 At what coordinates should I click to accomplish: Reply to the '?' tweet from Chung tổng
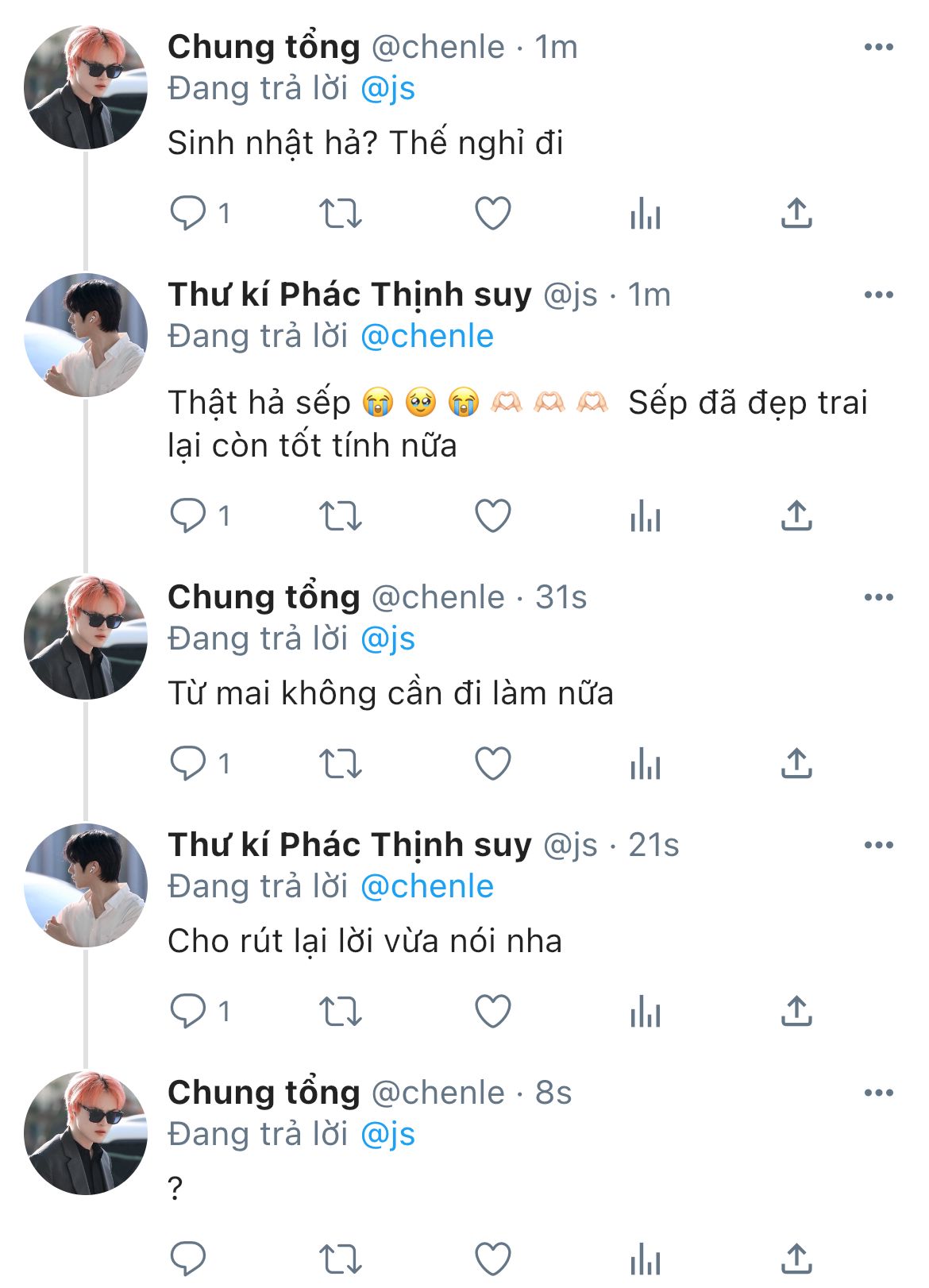coord(188,1259)
